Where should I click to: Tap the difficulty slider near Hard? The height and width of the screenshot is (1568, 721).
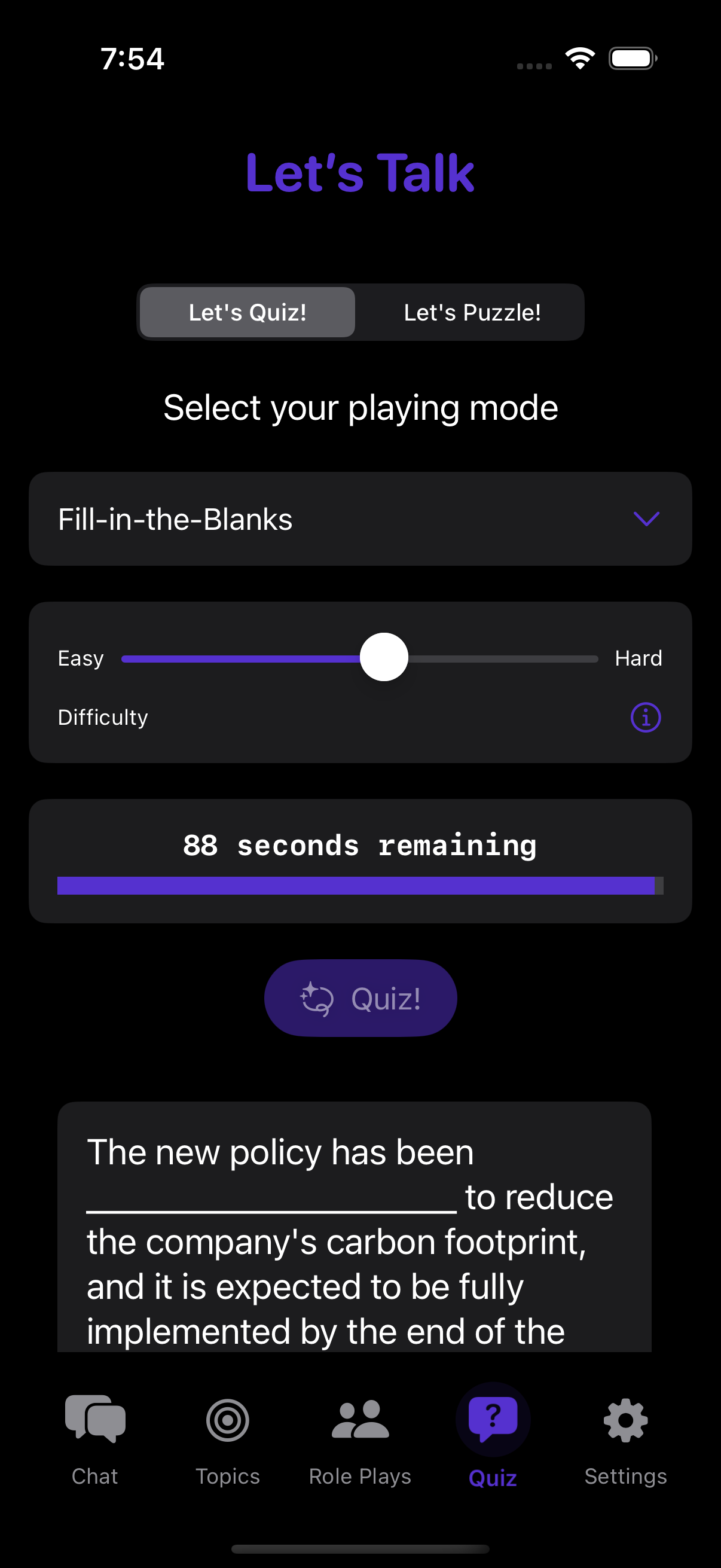572,658
